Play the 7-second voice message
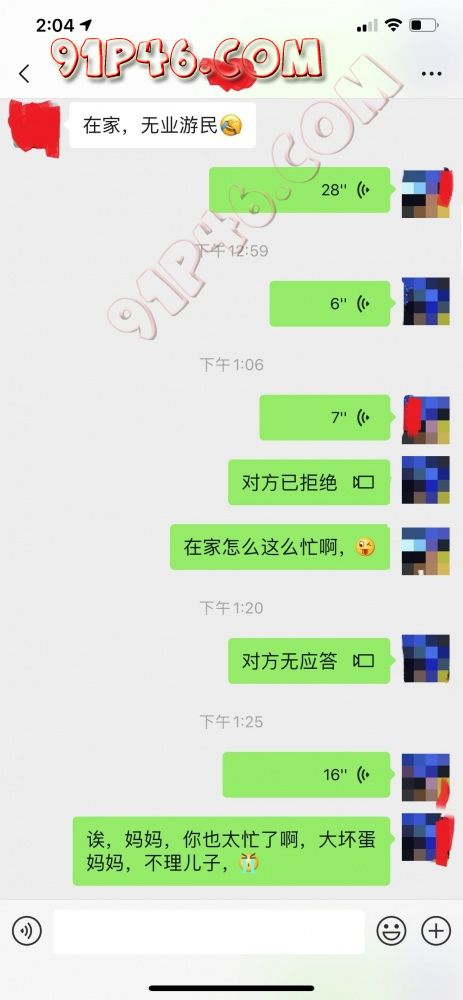463x1000 pixels. [325, 418]
